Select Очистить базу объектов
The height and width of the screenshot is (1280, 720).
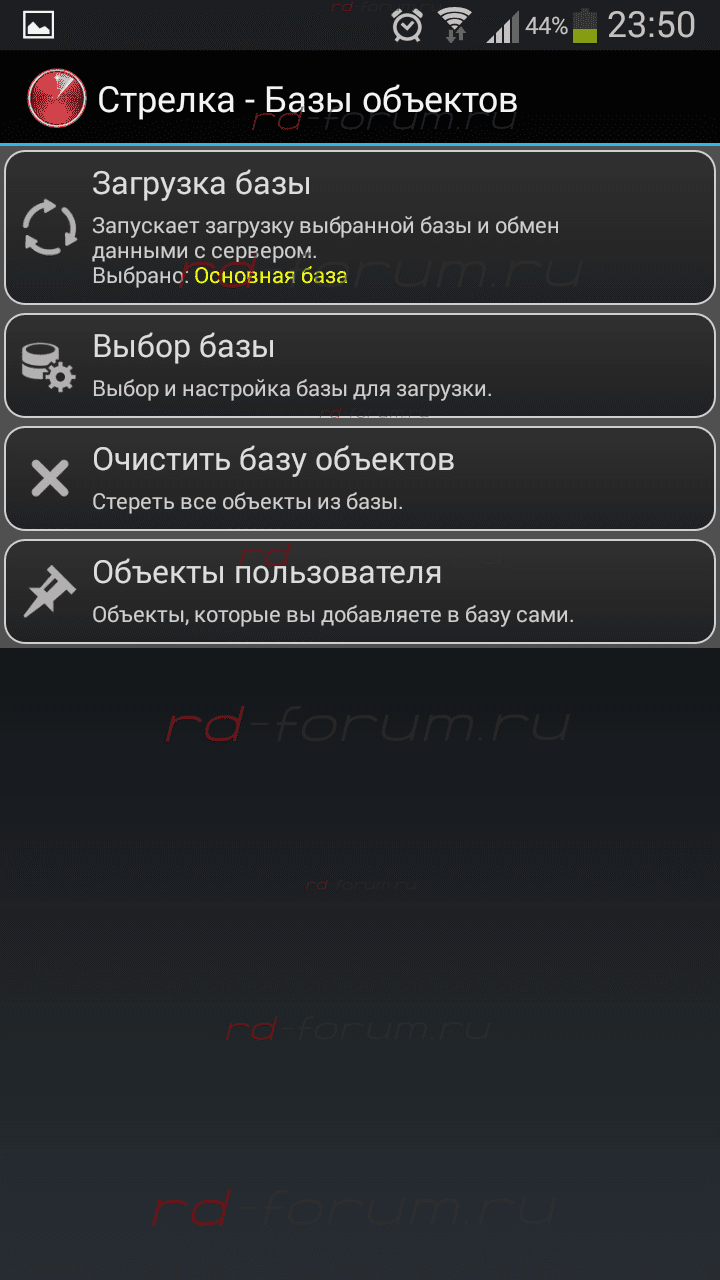click(x=360, y=478)
